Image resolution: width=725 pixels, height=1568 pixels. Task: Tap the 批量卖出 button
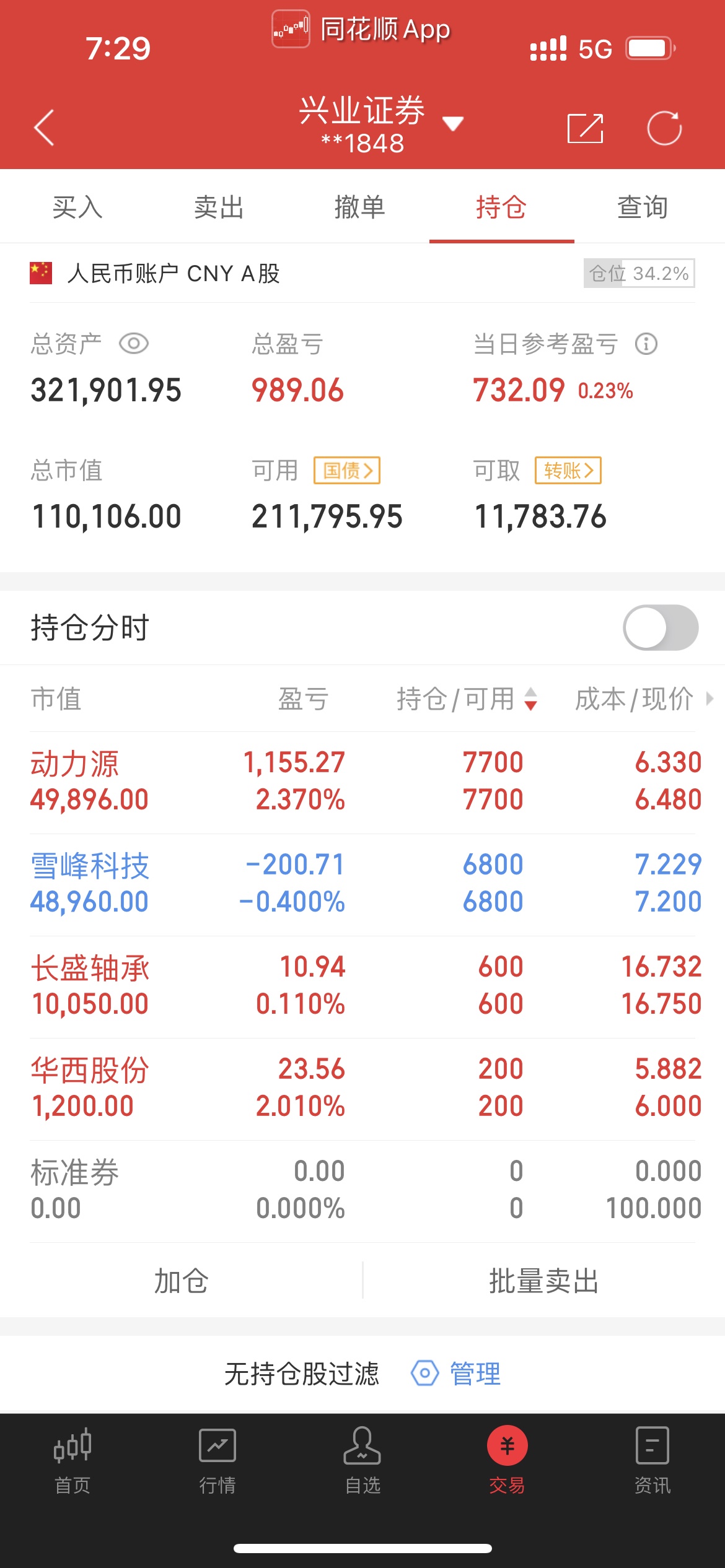pyautogui.click(x=544, y=1281)
